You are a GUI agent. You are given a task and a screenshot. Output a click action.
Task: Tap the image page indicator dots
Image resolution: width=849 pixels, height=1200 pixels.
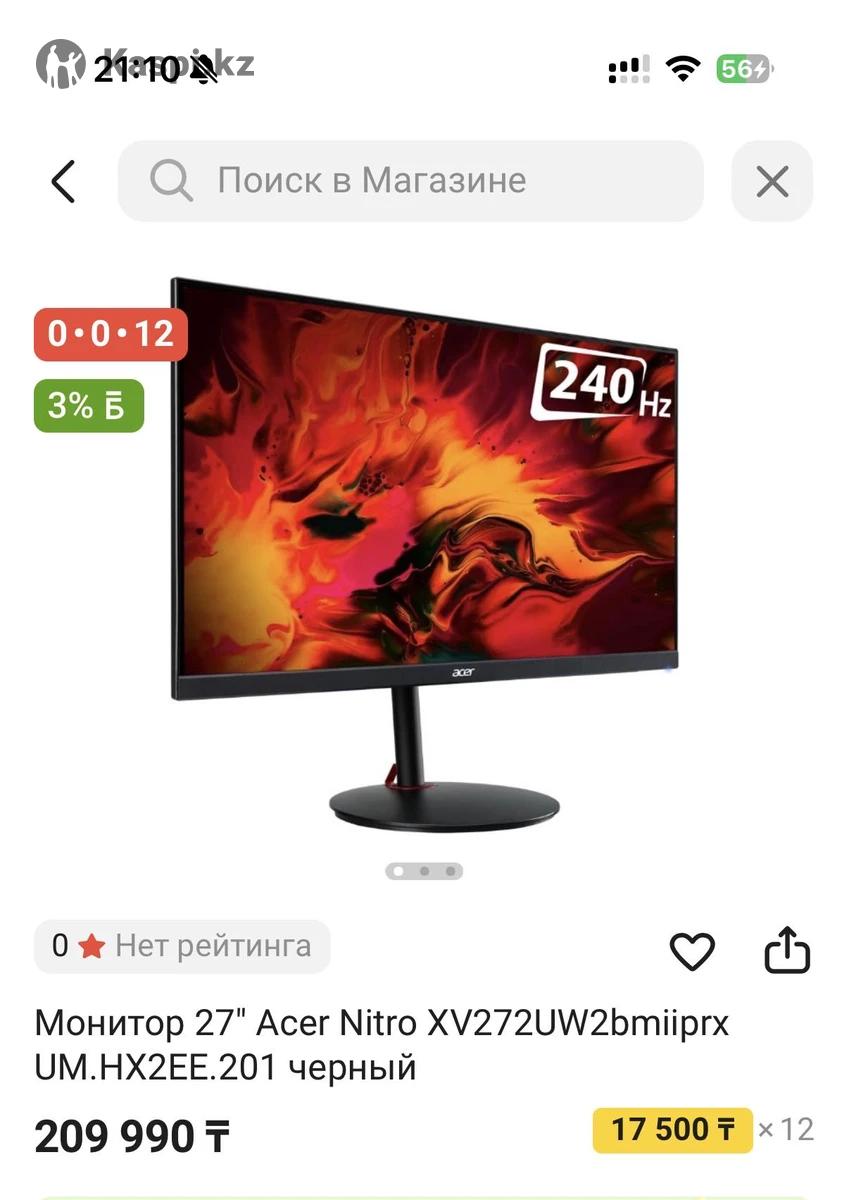coord(424,871)
